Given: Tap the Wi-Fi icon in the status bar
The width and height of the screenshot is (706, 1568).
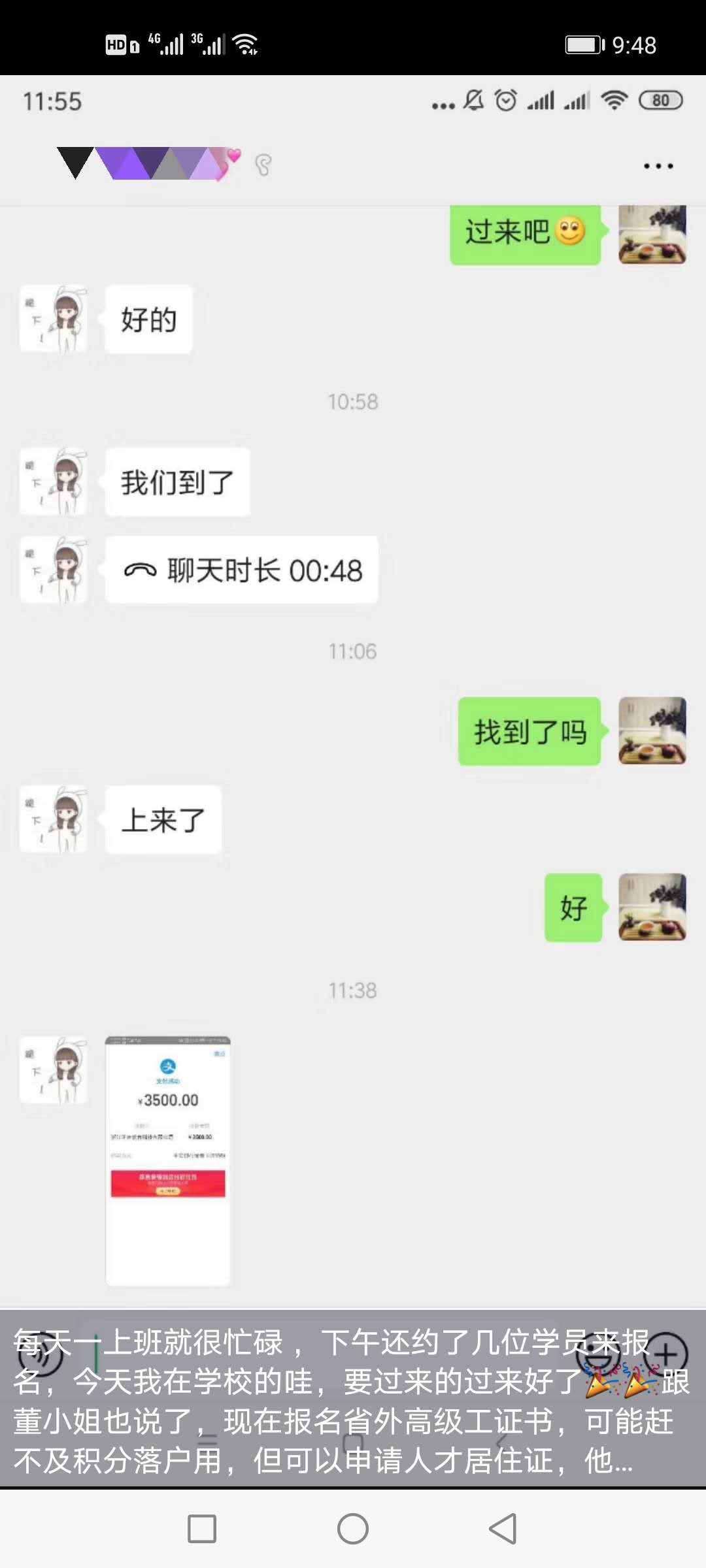Looking at the screenshot, I should 615,99.
